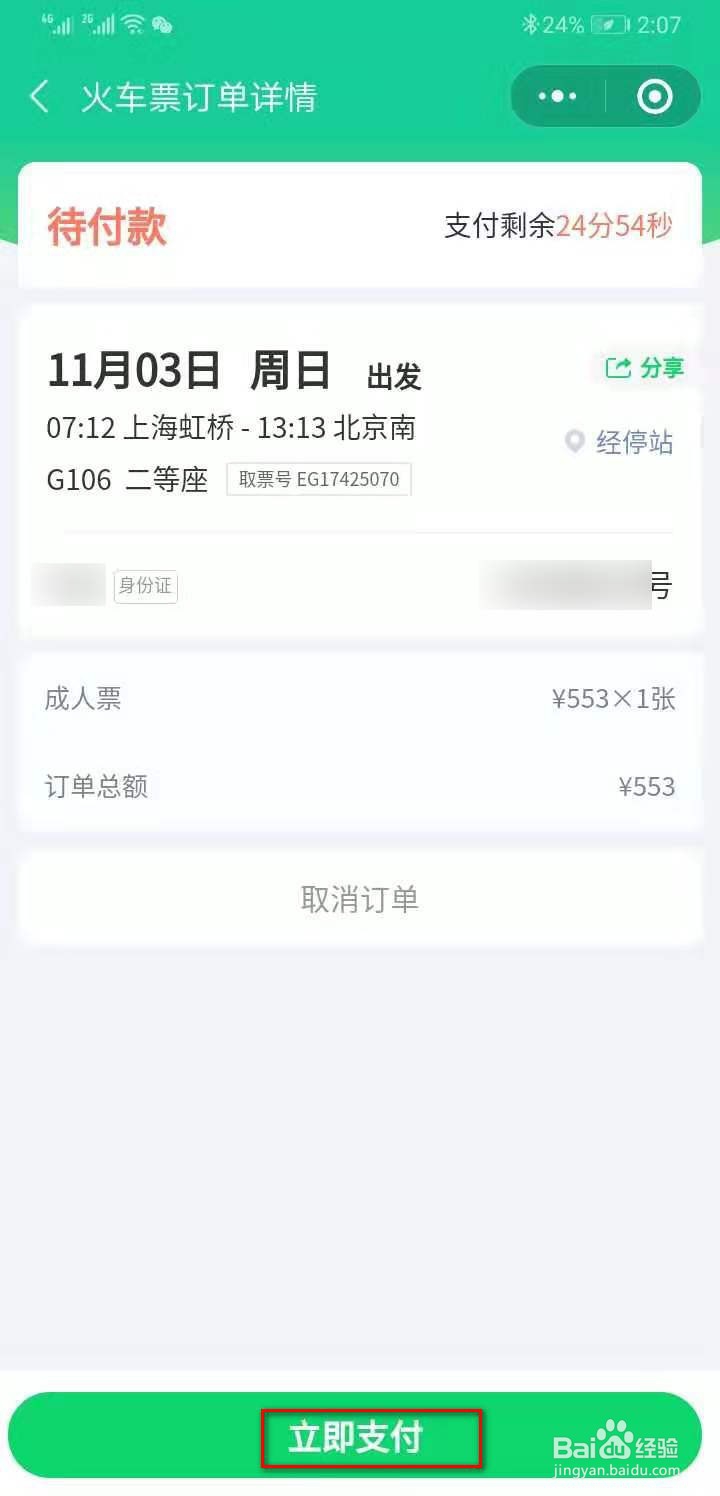Expand the 身份证 identity document label
Image resolution: width=720 pixels, height=1496 pixels.
pyautogui.click(x=145, y=587)
